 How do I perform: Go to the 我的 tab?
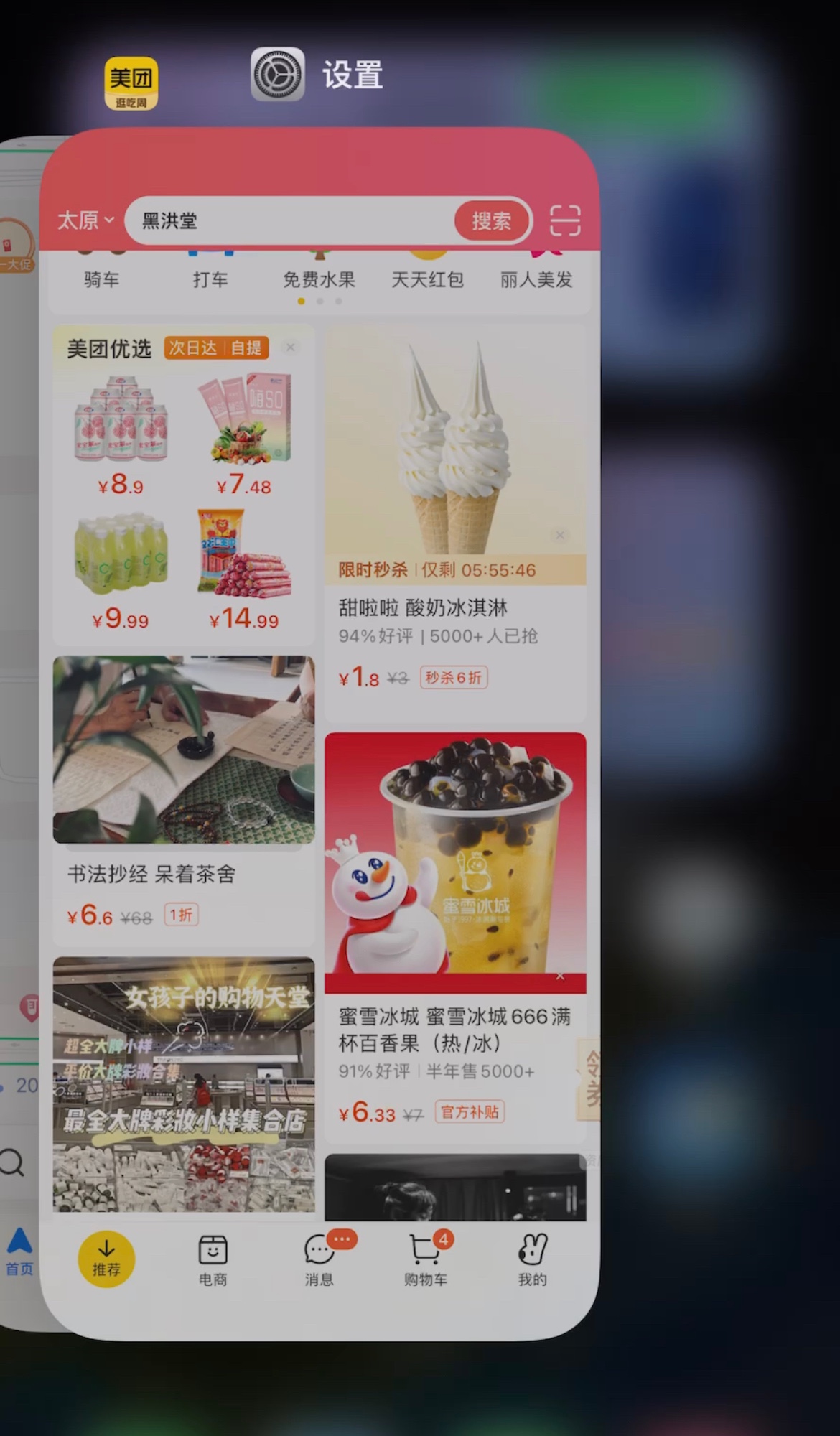[x=532, y=1260]
